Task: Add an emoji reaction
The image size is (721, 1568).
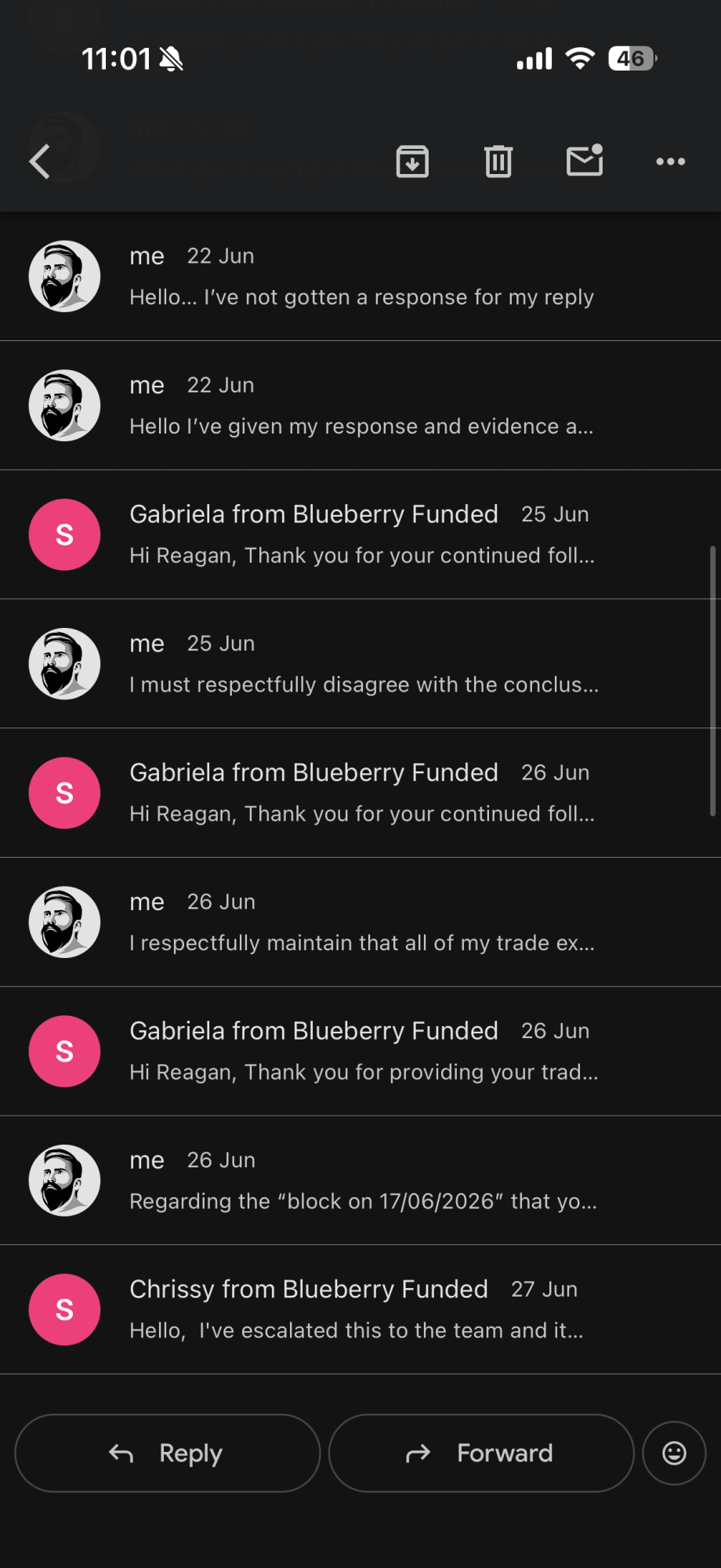Action: click(x=674, y=1453)
